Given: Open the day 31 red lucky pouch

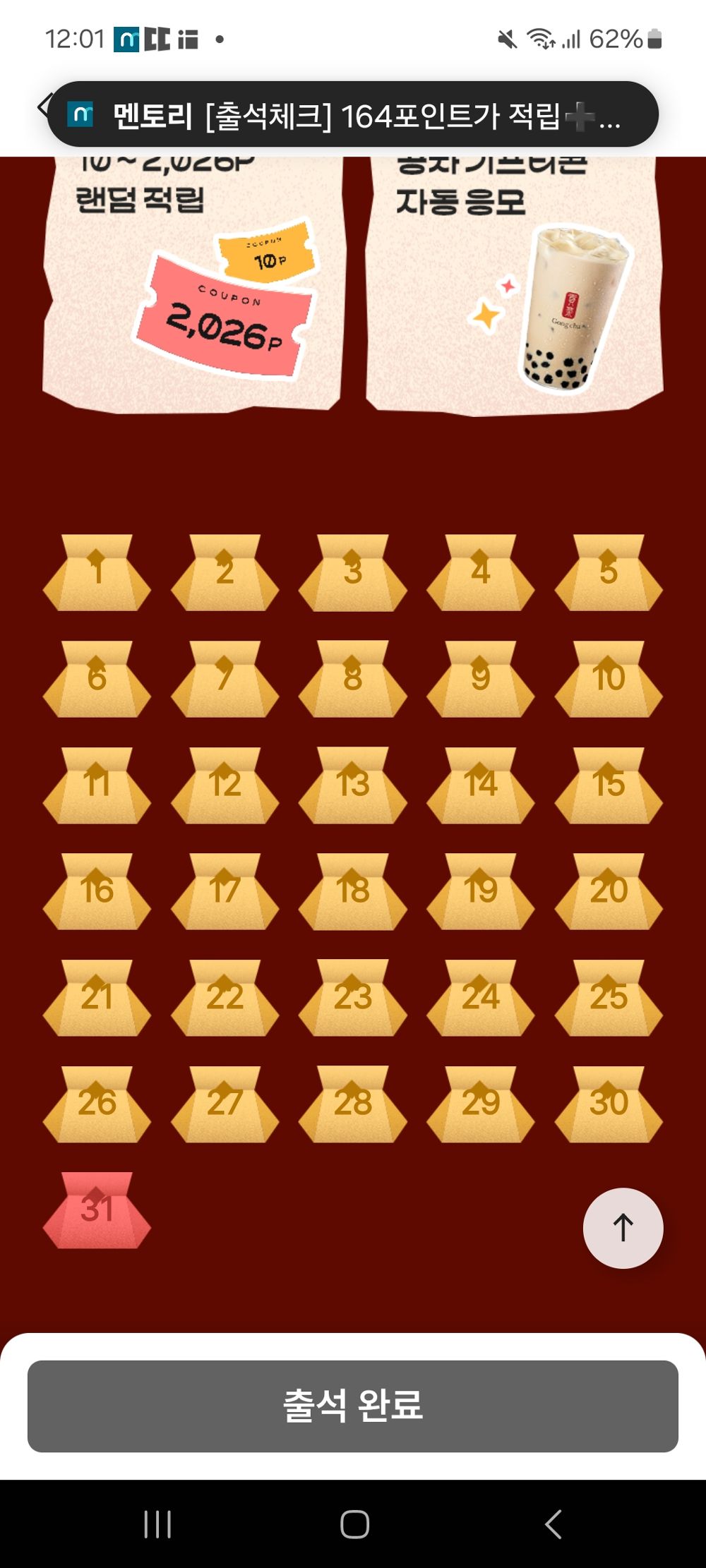Looking at the screenshot, I should point(97,1211).
